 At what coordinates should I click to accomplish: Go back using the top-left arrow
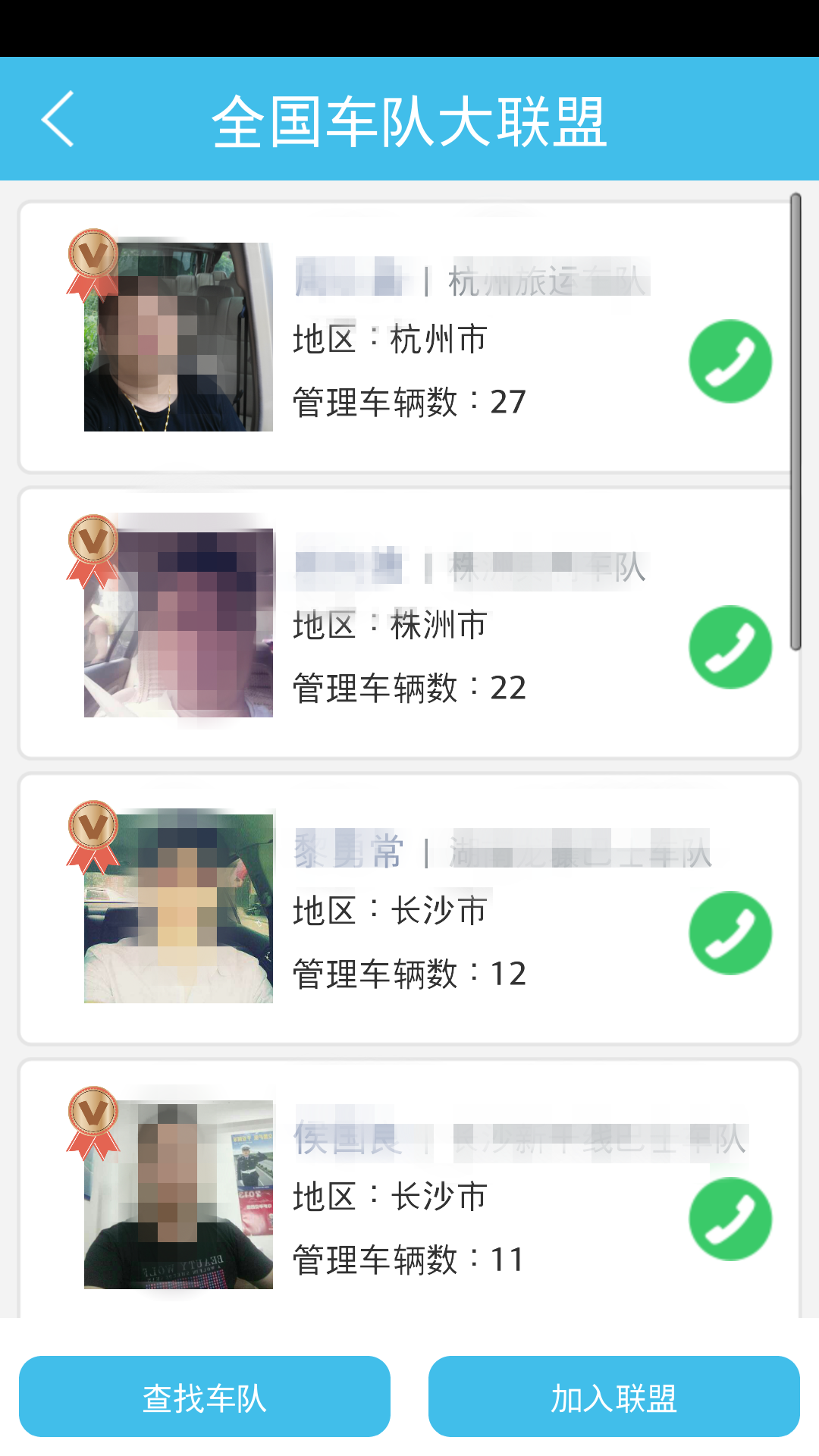(58, 119)
